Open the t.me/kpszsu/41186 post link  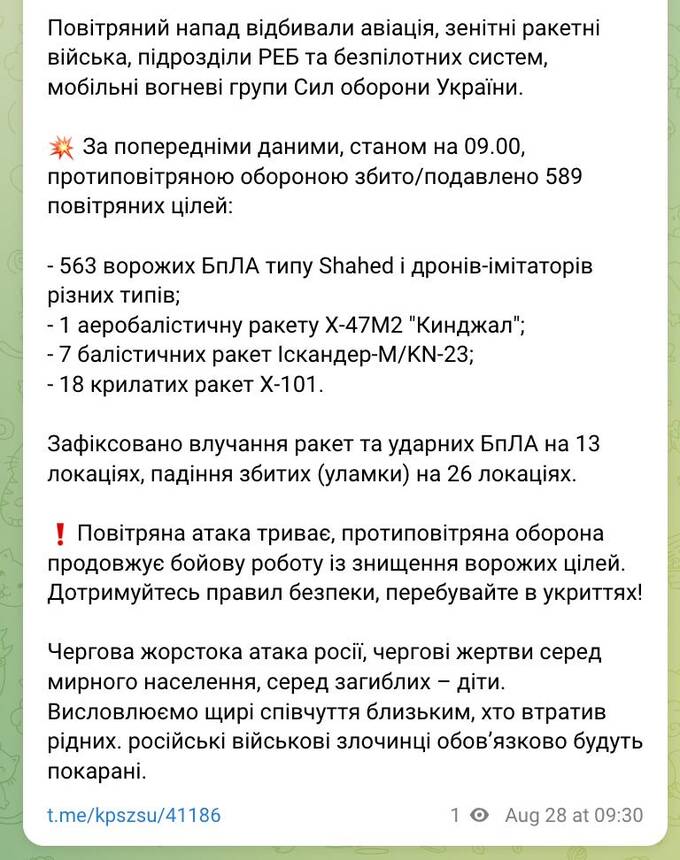[134, 815]
